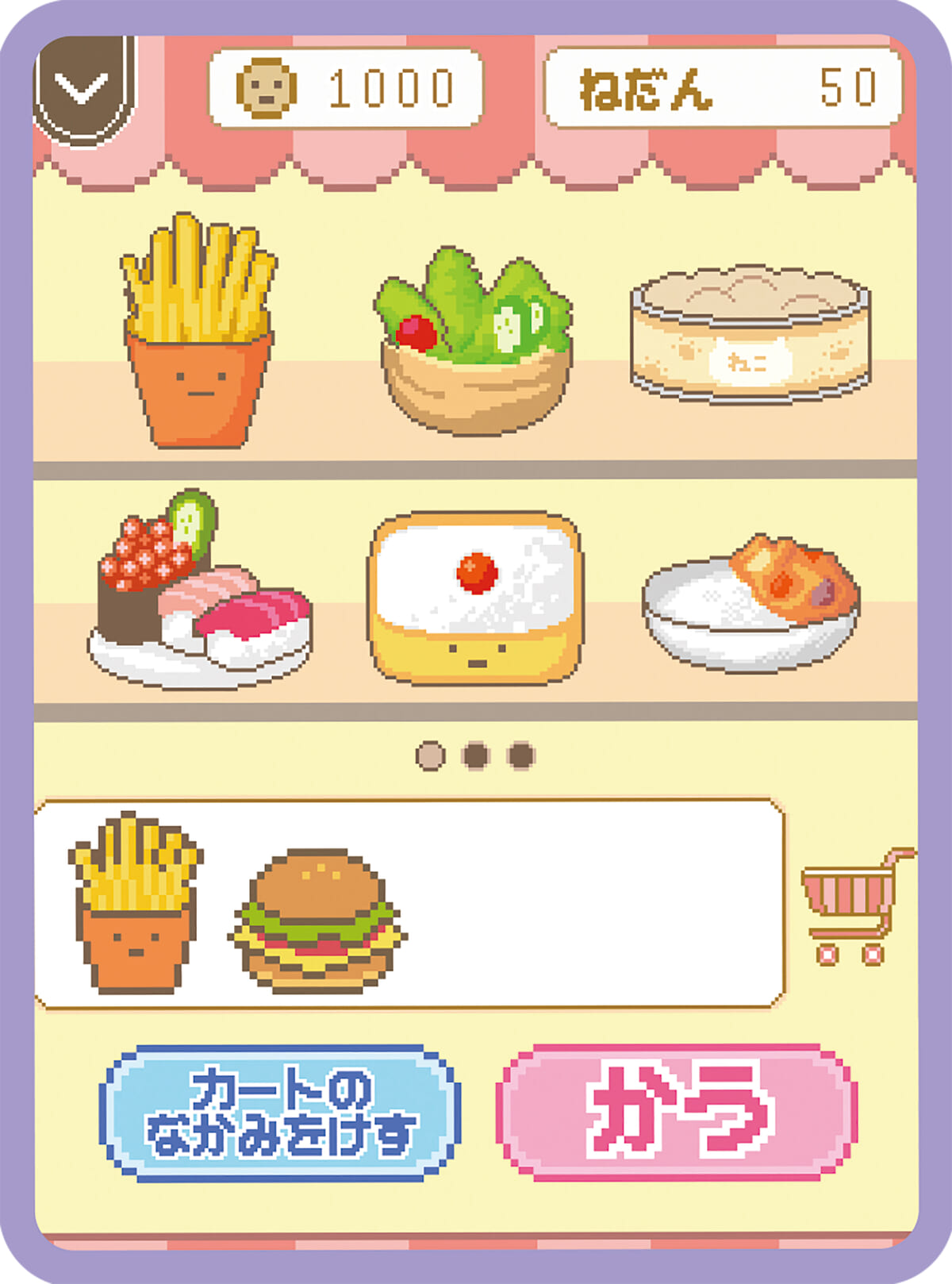This screenshot has height=1284, width=952.
Task: Select the salad bowl item
Action: tap(474, 343)
